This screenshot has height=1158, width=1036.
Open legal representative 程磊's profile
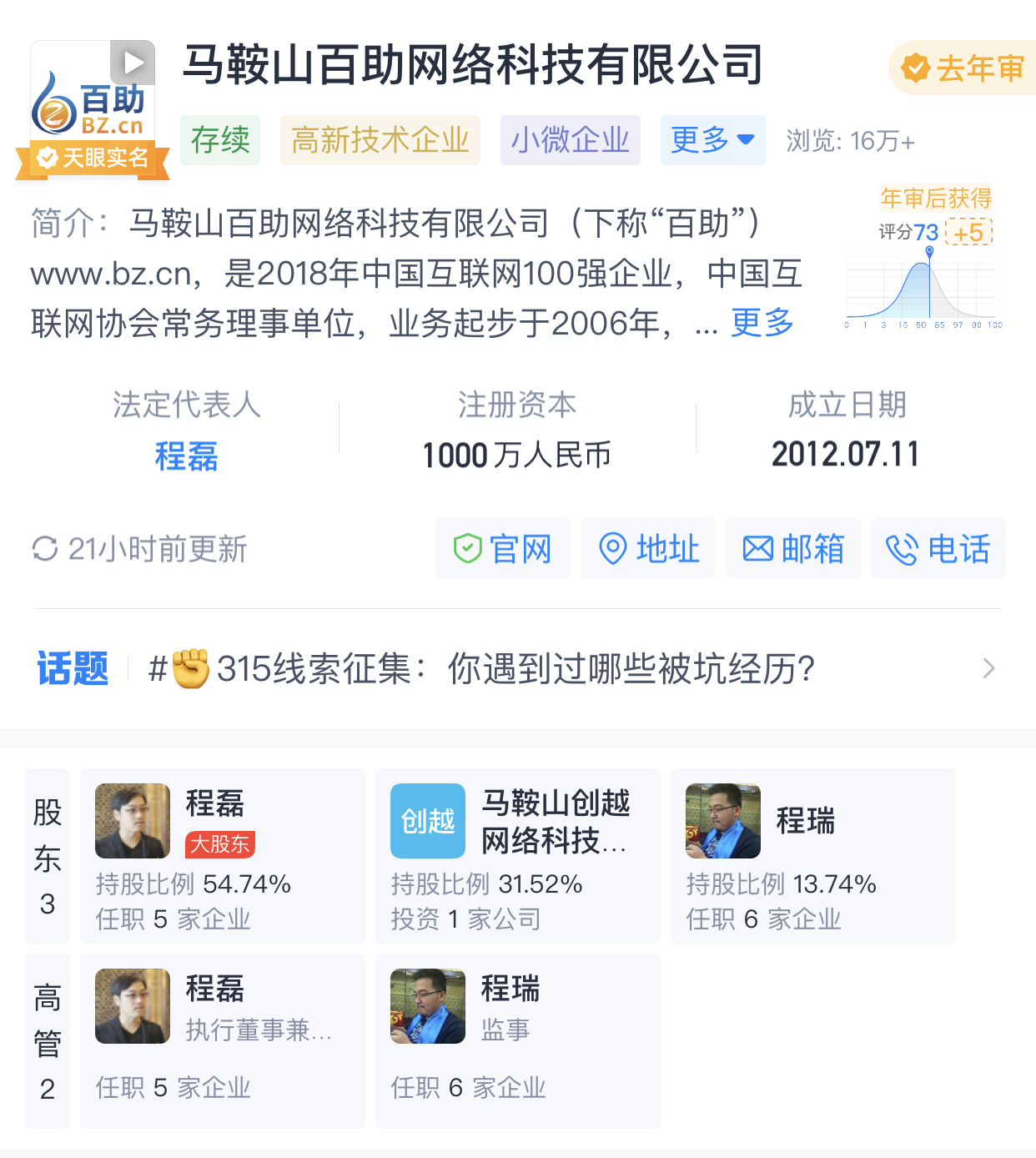(186, 456)
